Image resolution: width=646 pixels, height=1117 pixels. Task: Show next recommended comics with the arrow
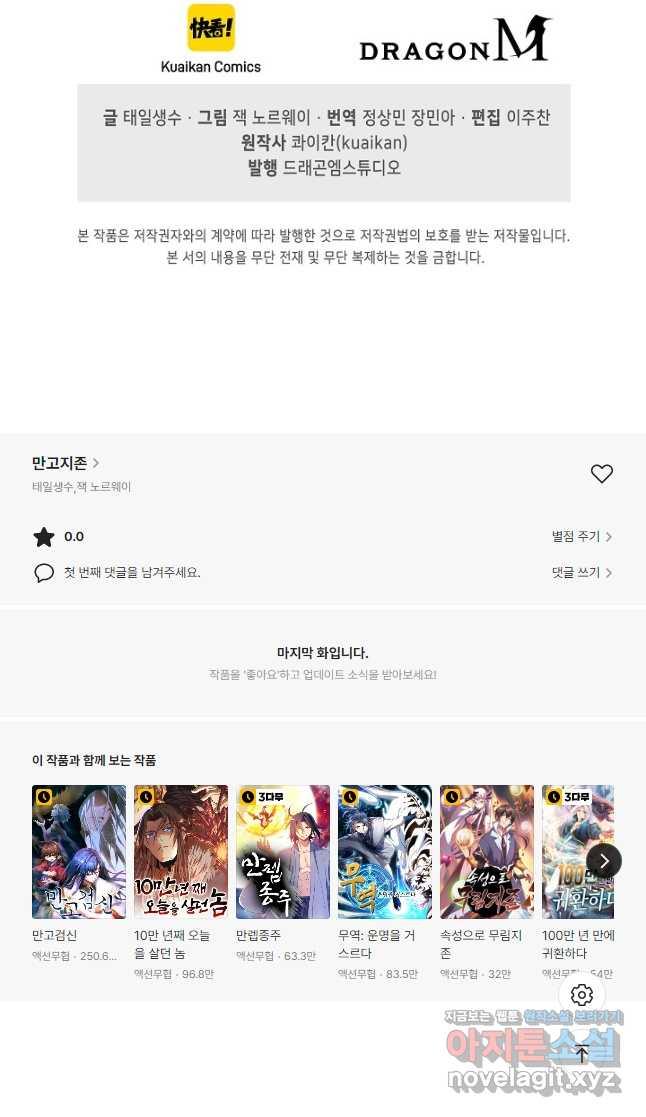603,861
